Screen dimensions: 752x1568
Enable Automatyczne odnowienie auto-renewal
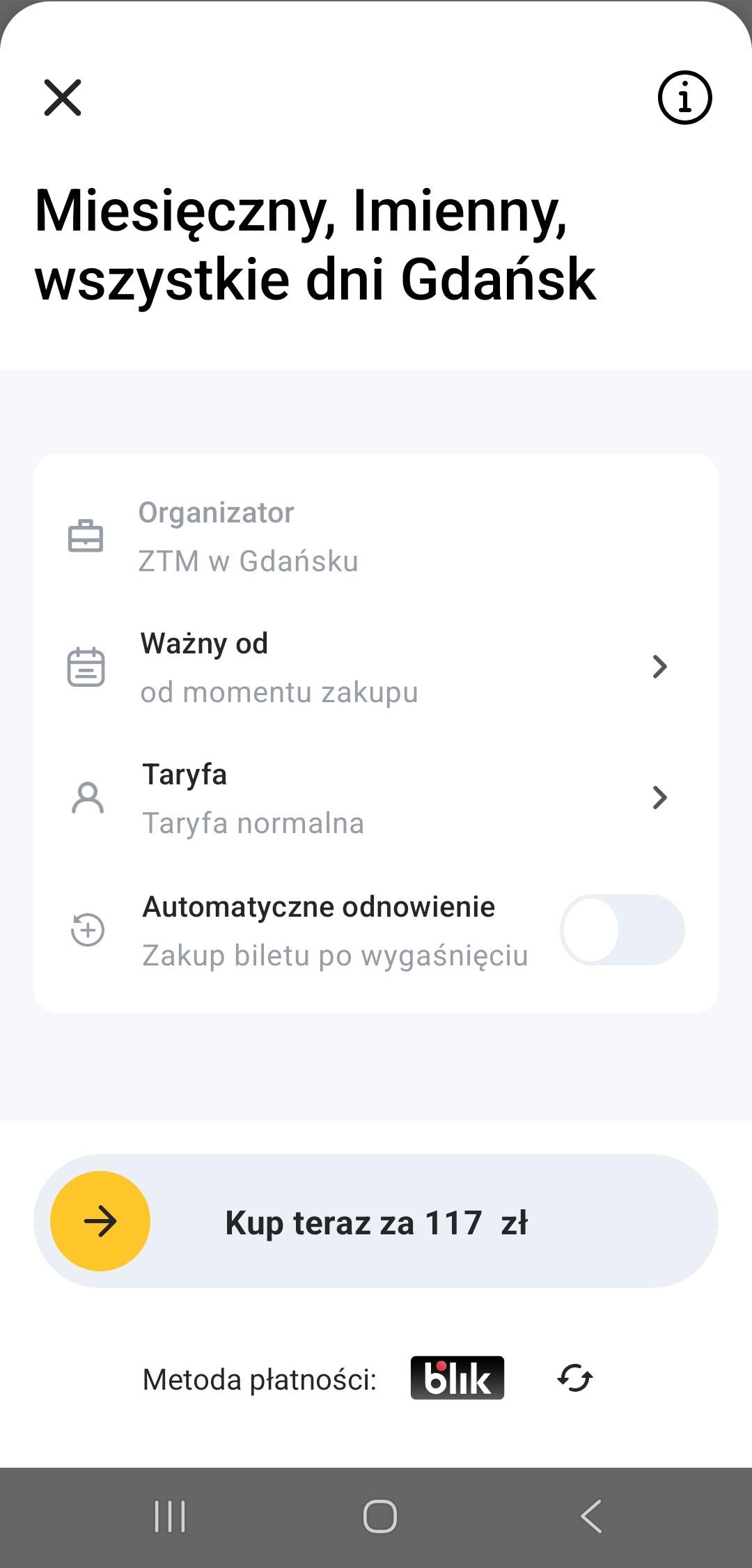coord(622,930)
